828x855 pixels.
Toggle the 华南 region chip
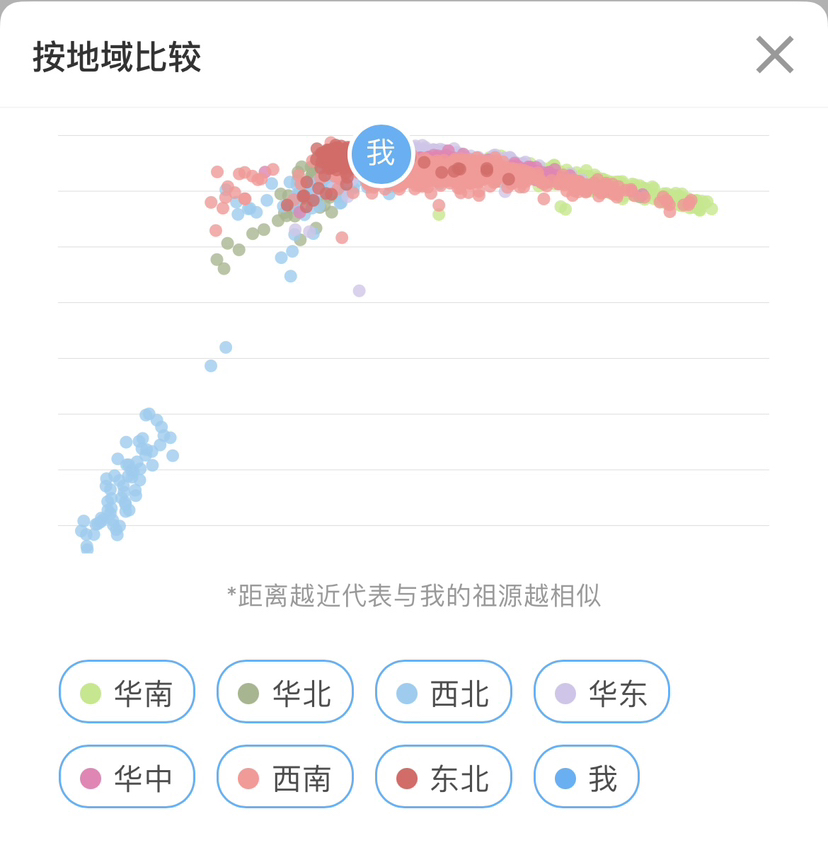127,692
